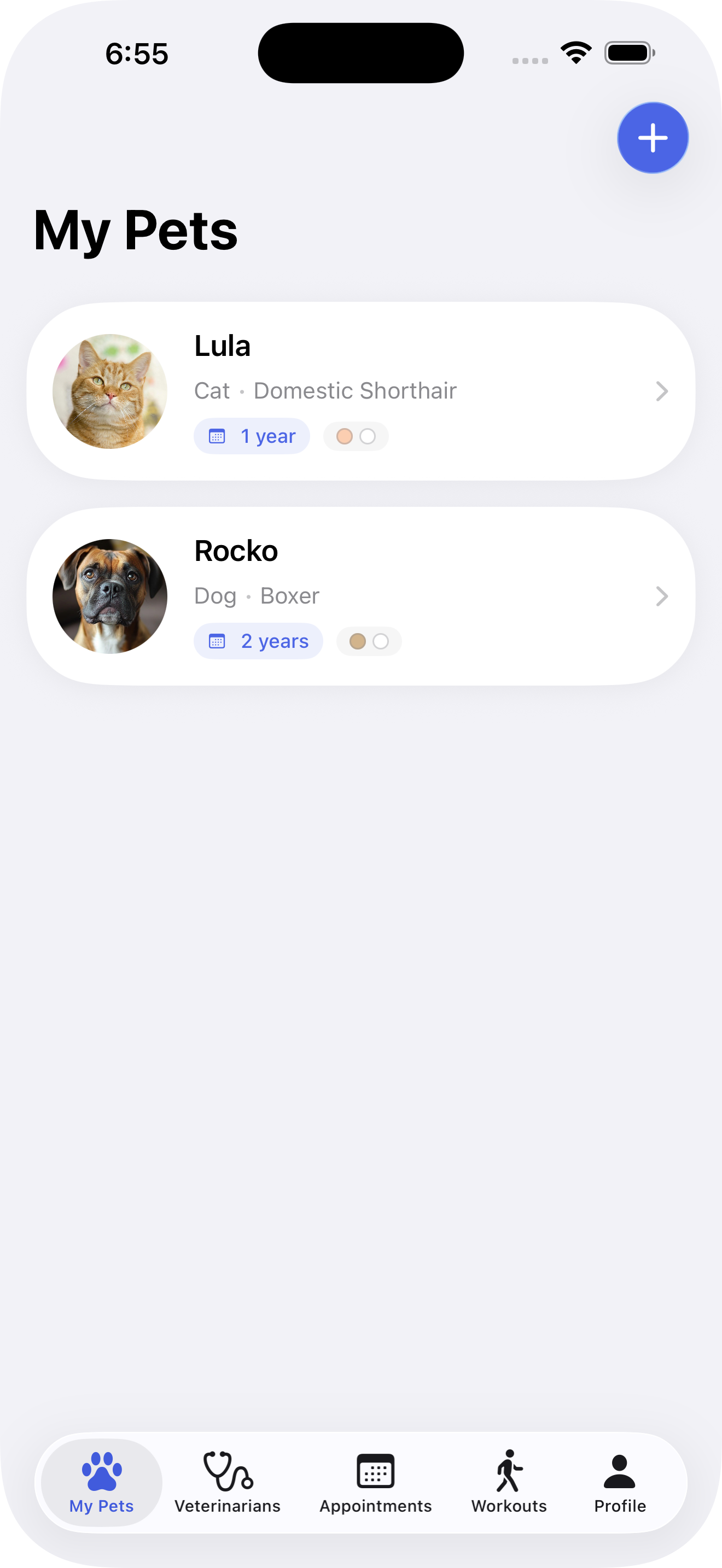Image resolution: width=722 pixels, height=1568 pixels.
Task: Select the unfilled dot on Lula's toggle
Action: pyautogui.click(x=367, y=436)
